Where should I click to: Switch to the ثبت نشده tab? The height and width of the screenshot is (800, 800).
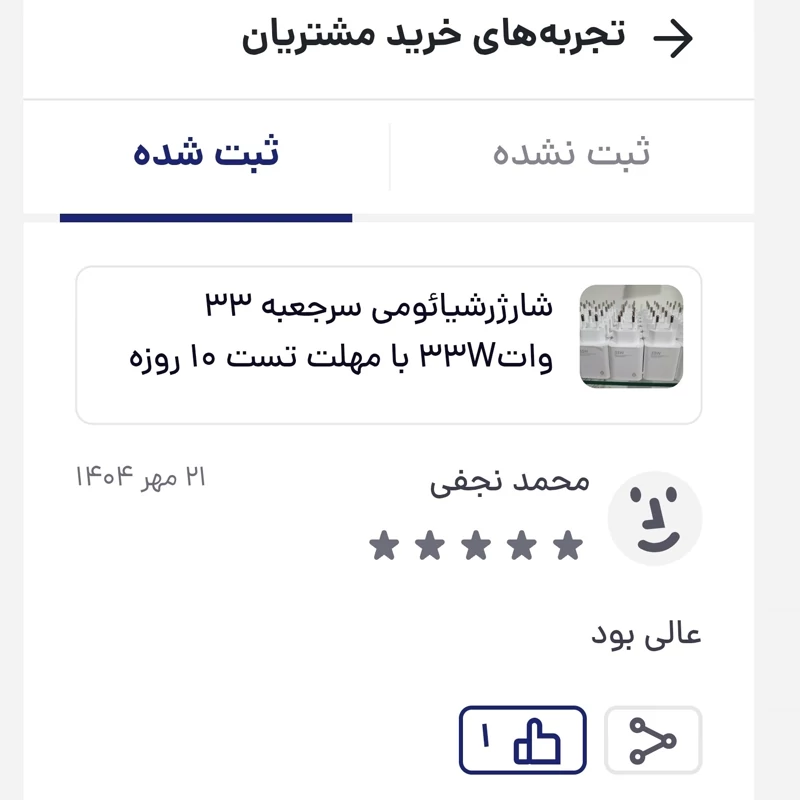tap(571, 155)
